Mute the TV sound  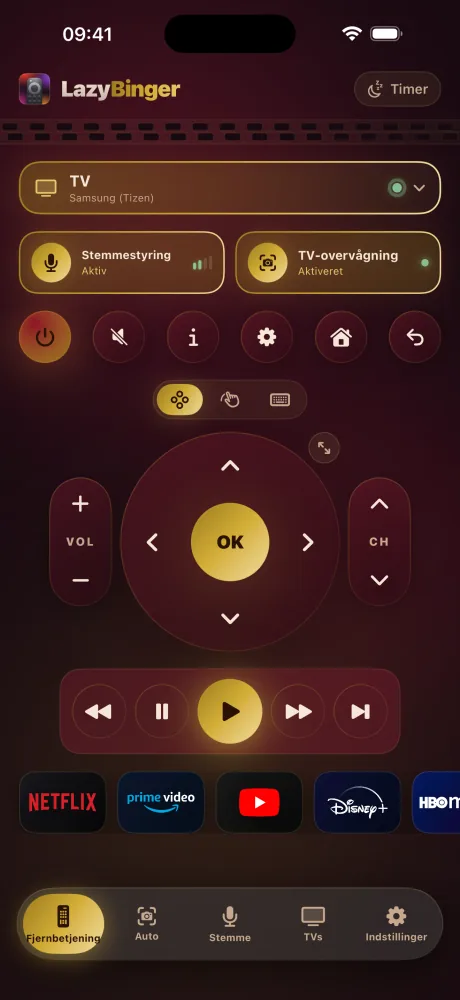[x=119, y=337]
